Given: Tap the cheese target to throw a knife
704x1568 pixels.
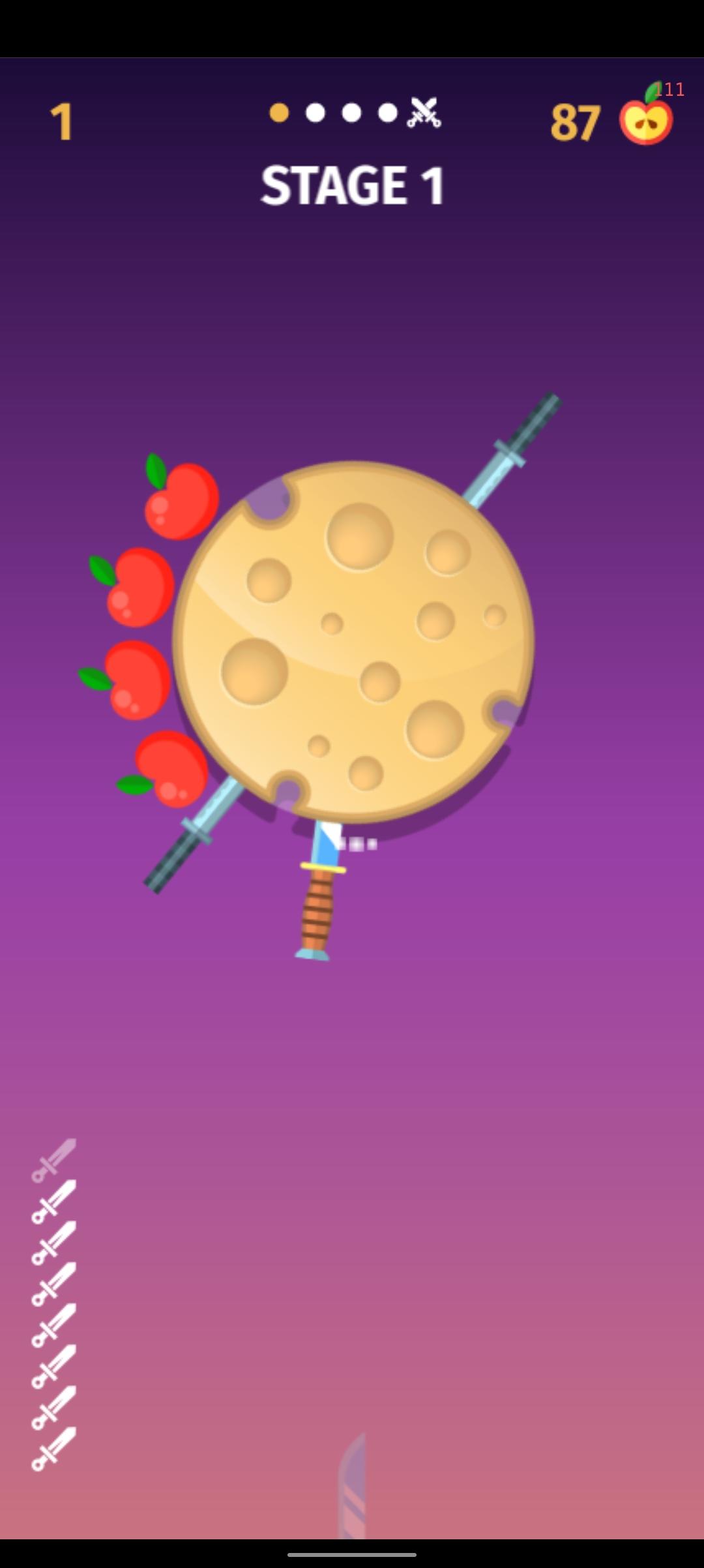Looking at the screenshot, I should click(x=353, y=642).
